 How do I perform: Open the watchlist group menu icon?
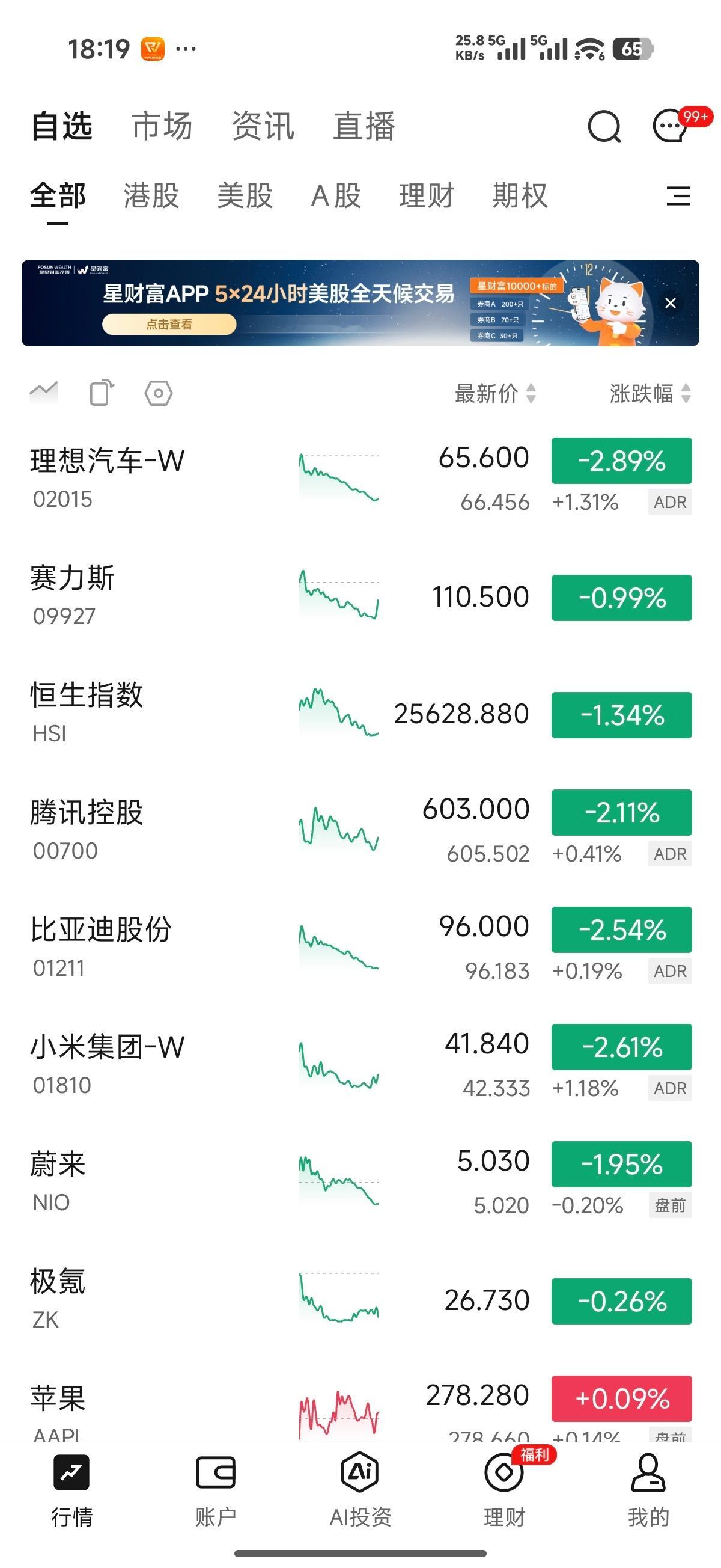(678, 196)
